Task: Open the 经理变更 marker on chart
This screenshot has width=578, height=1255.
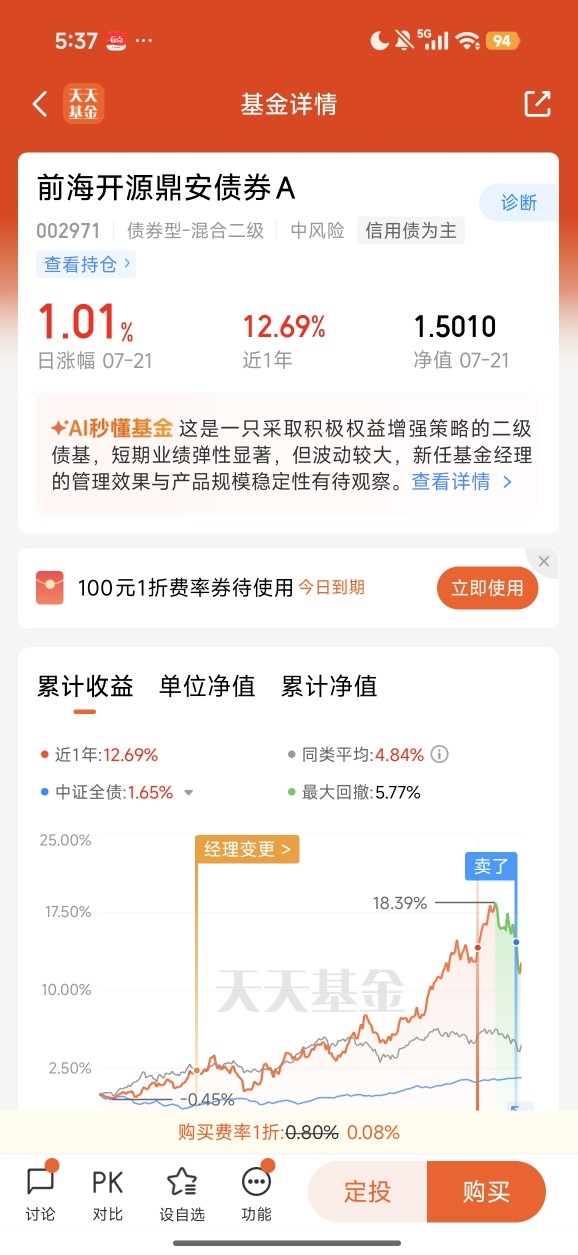Action: [247, 849]
